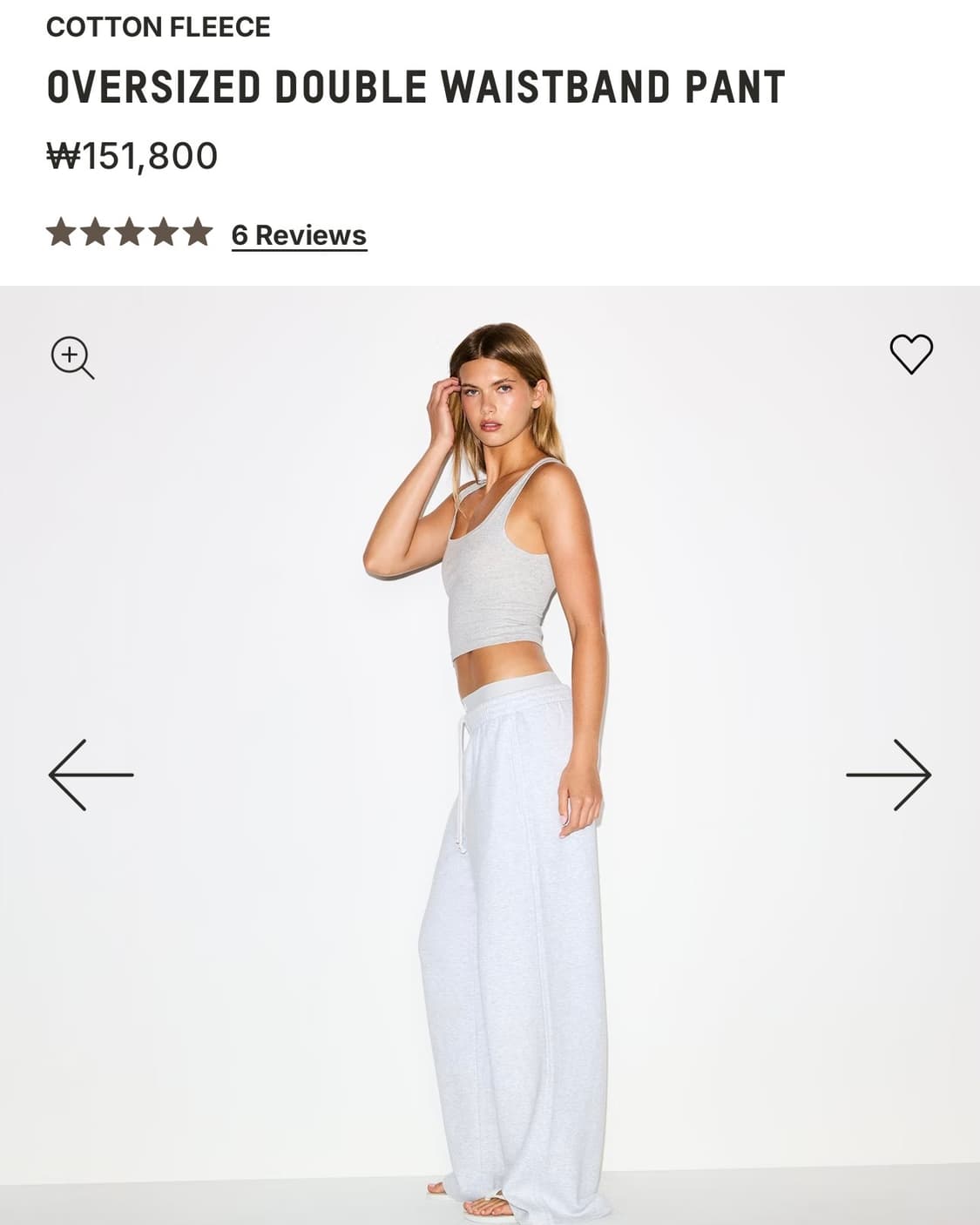Click the ₩151,800 price text
The image size is (980, 1225).
[x=132, y=155]
